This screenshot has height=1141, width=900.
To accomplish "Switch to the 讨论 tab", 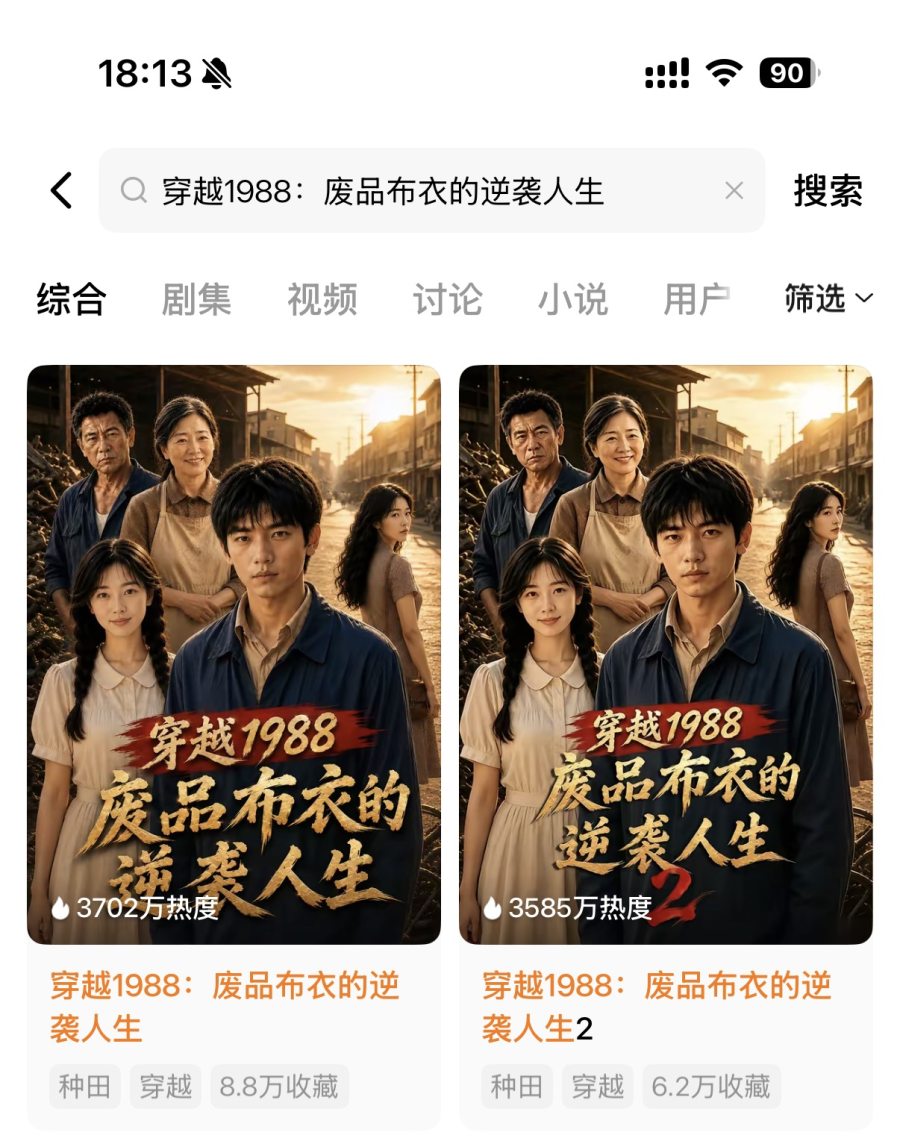I will pyautogui.click(x=447, y=299).
